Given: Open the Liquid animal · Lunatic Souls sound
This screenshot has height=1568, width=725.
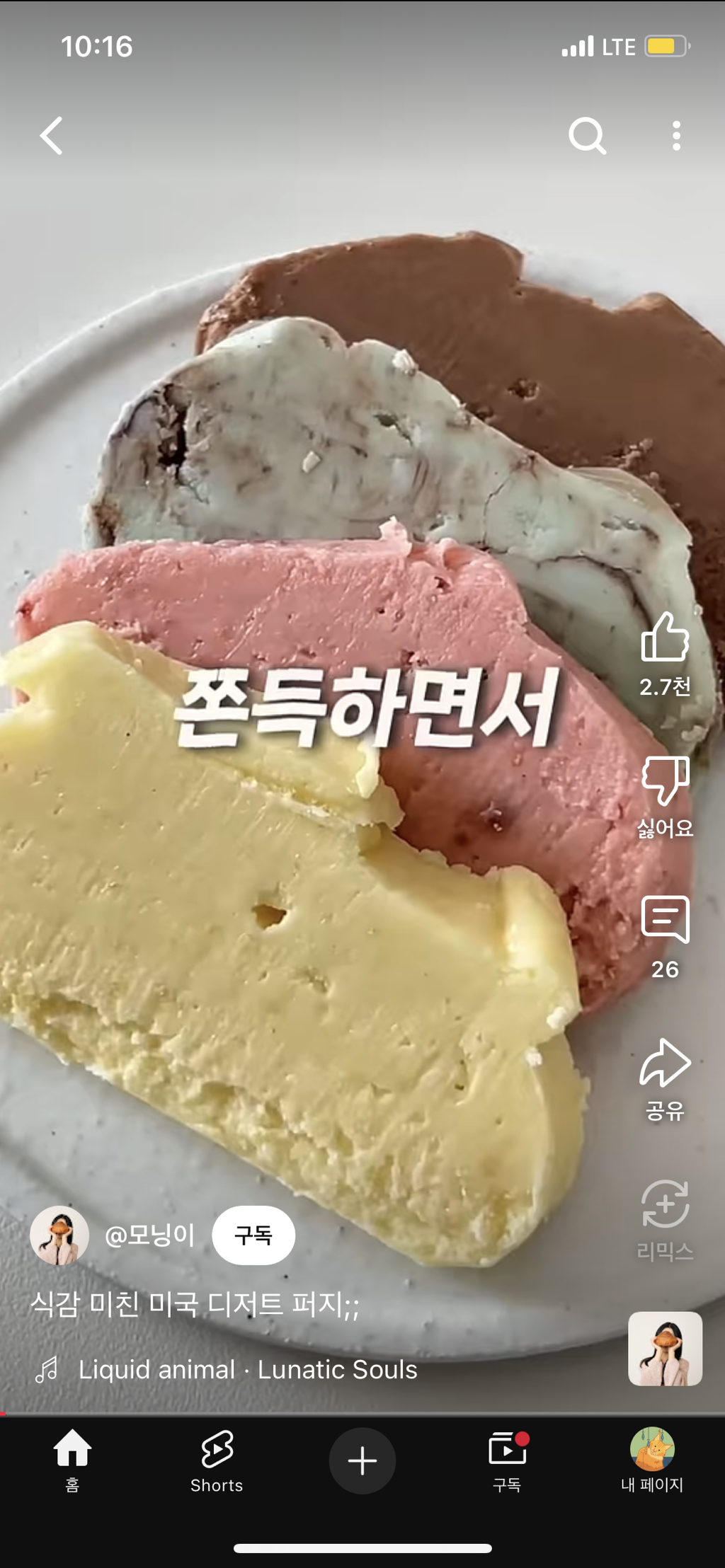Looking at the screenshot, I should (x=248, y=1370).
